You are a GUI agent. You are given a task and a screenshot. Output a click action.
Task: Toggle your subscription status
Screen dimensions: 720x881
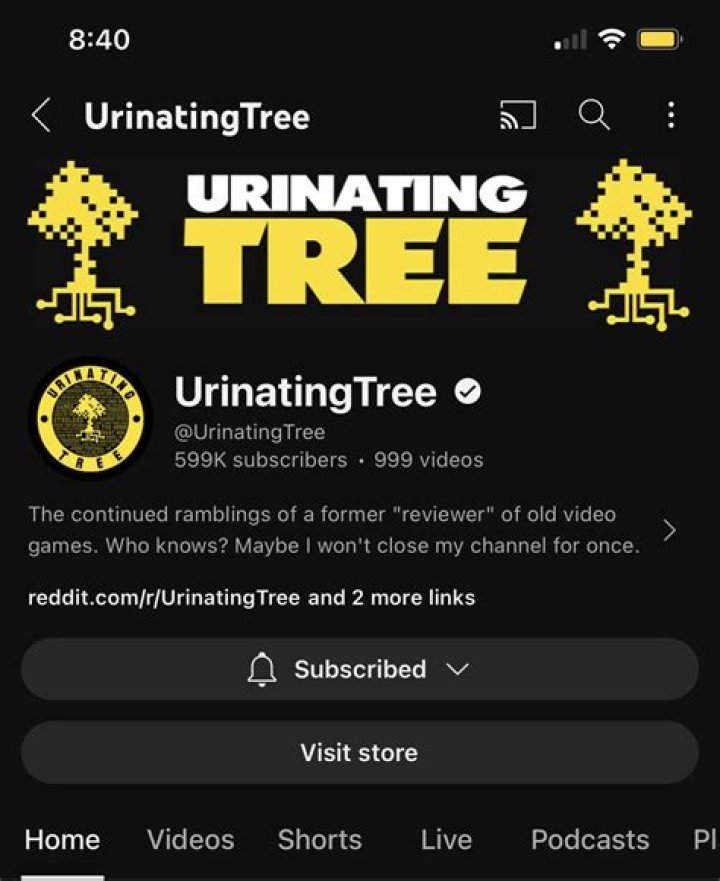tap(359, 669)
